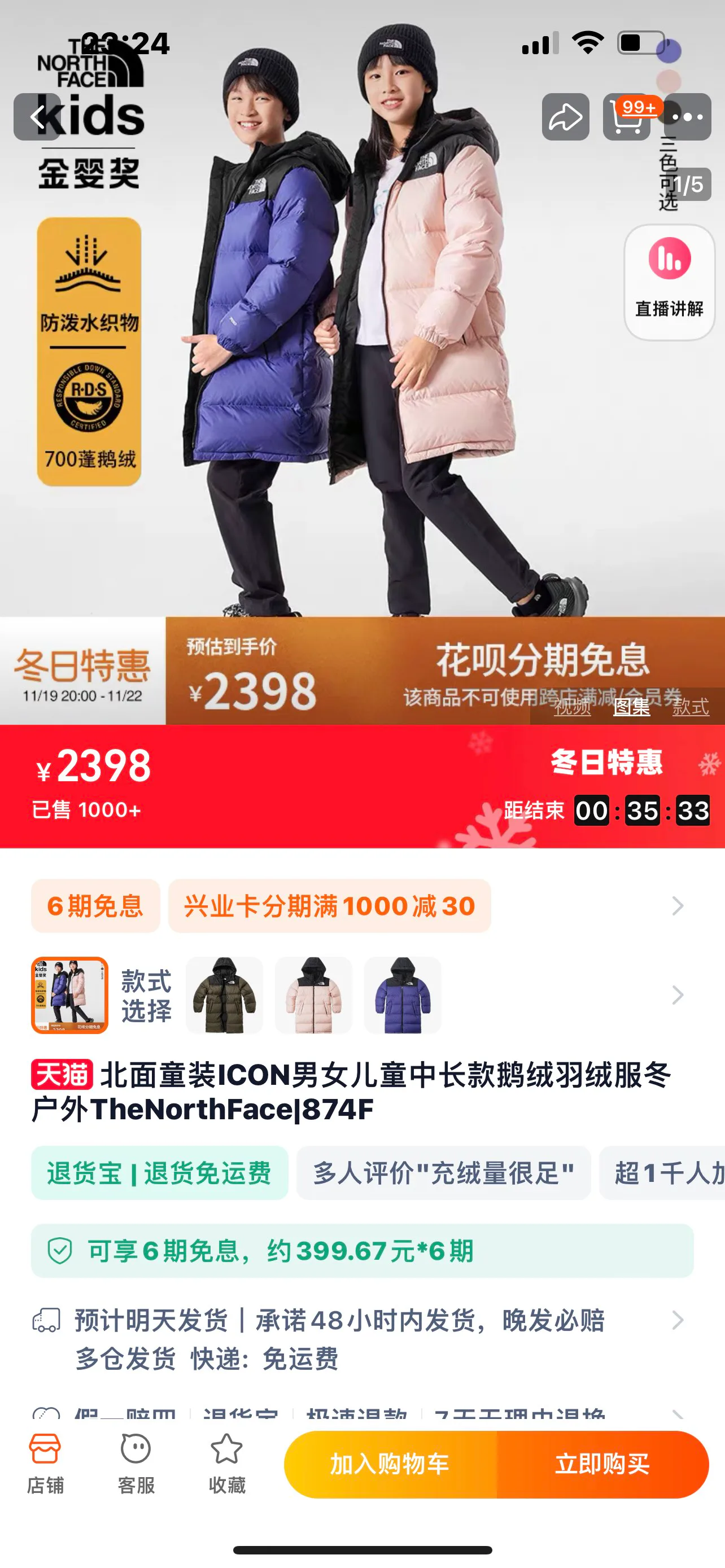This screenshot has height=1568, width=725.
Task: View the 兴业卡分期满1000减30 promotion
Action: [329, 906]
